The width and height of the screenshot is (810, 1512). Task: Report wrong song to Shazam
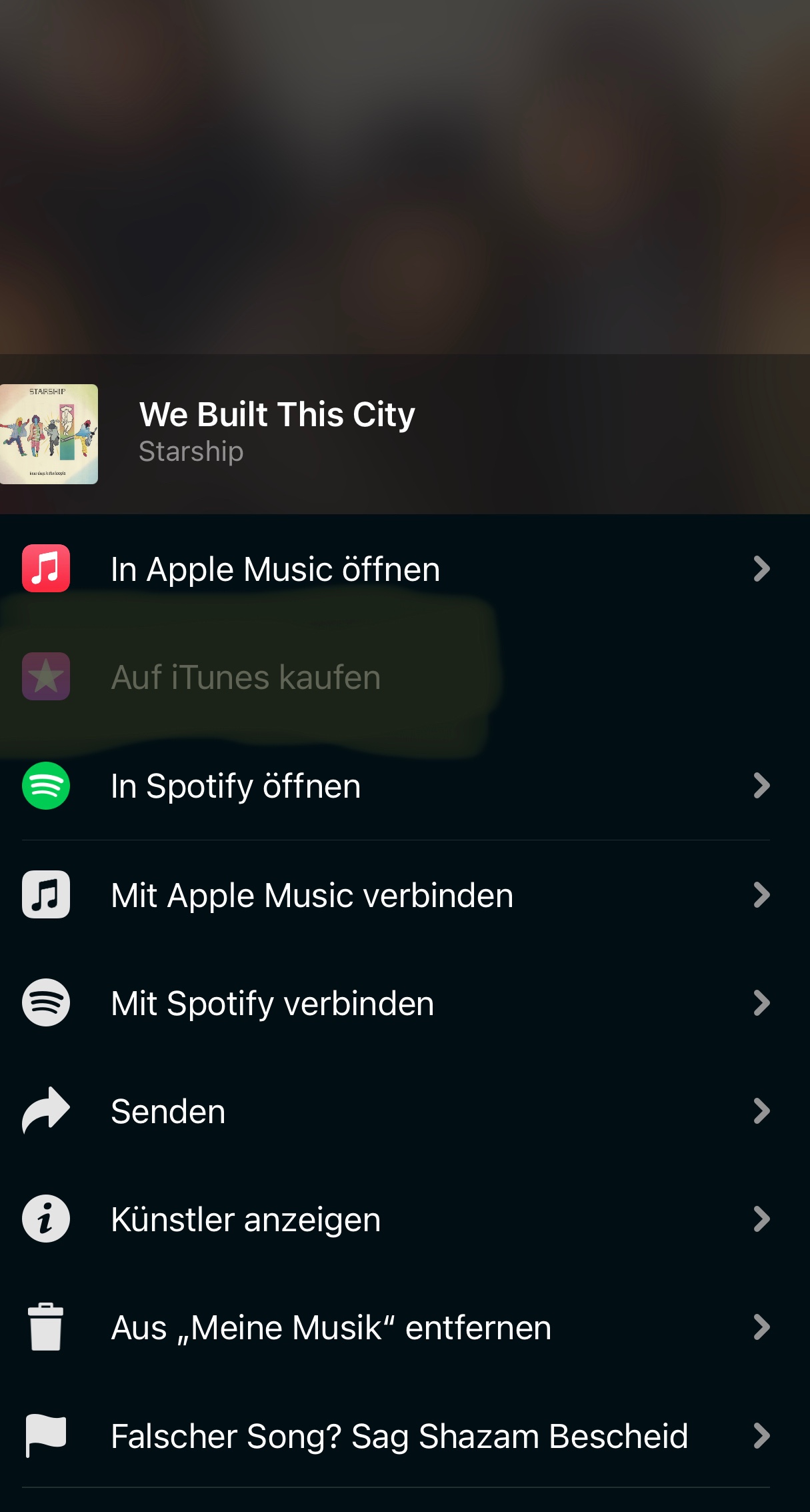tap(399, 1436)
